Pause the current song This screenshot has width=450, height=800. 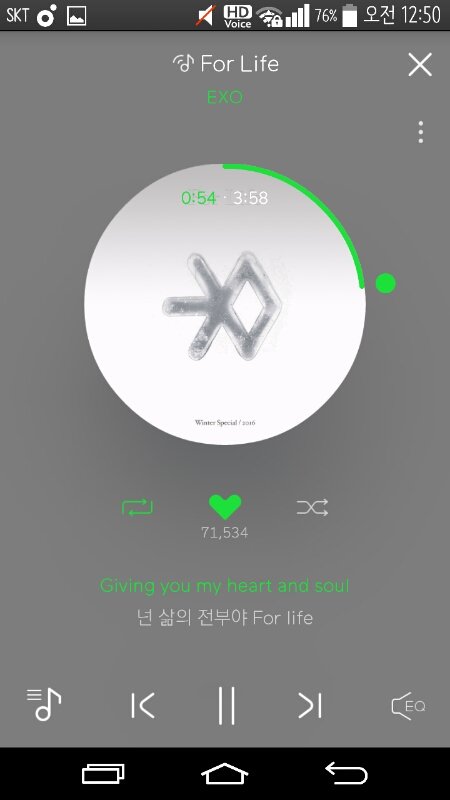(226, 706)
